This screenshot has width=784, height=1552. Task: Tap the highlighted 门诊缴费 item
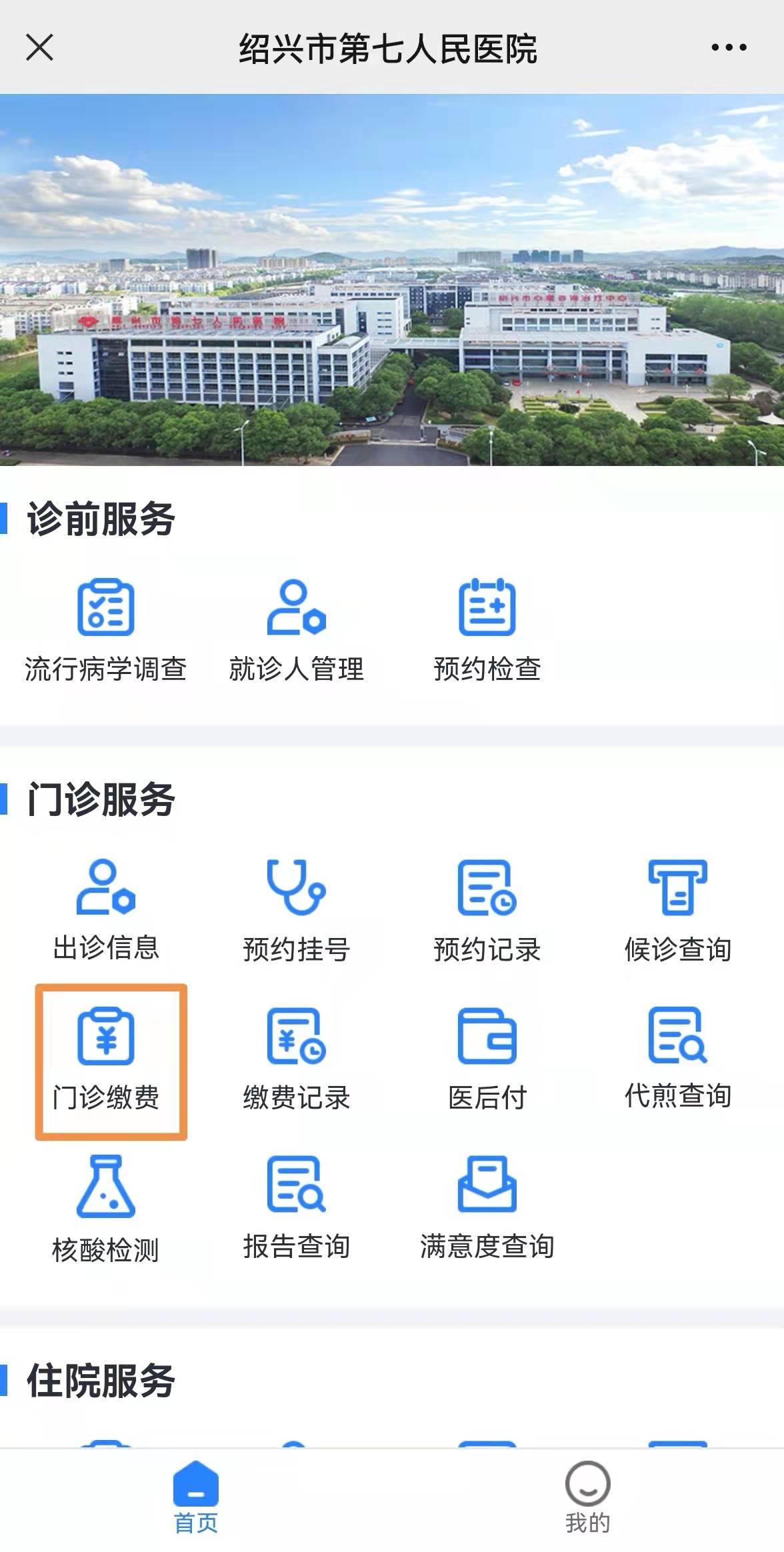pyautogui.click(x=111, y=1061)
